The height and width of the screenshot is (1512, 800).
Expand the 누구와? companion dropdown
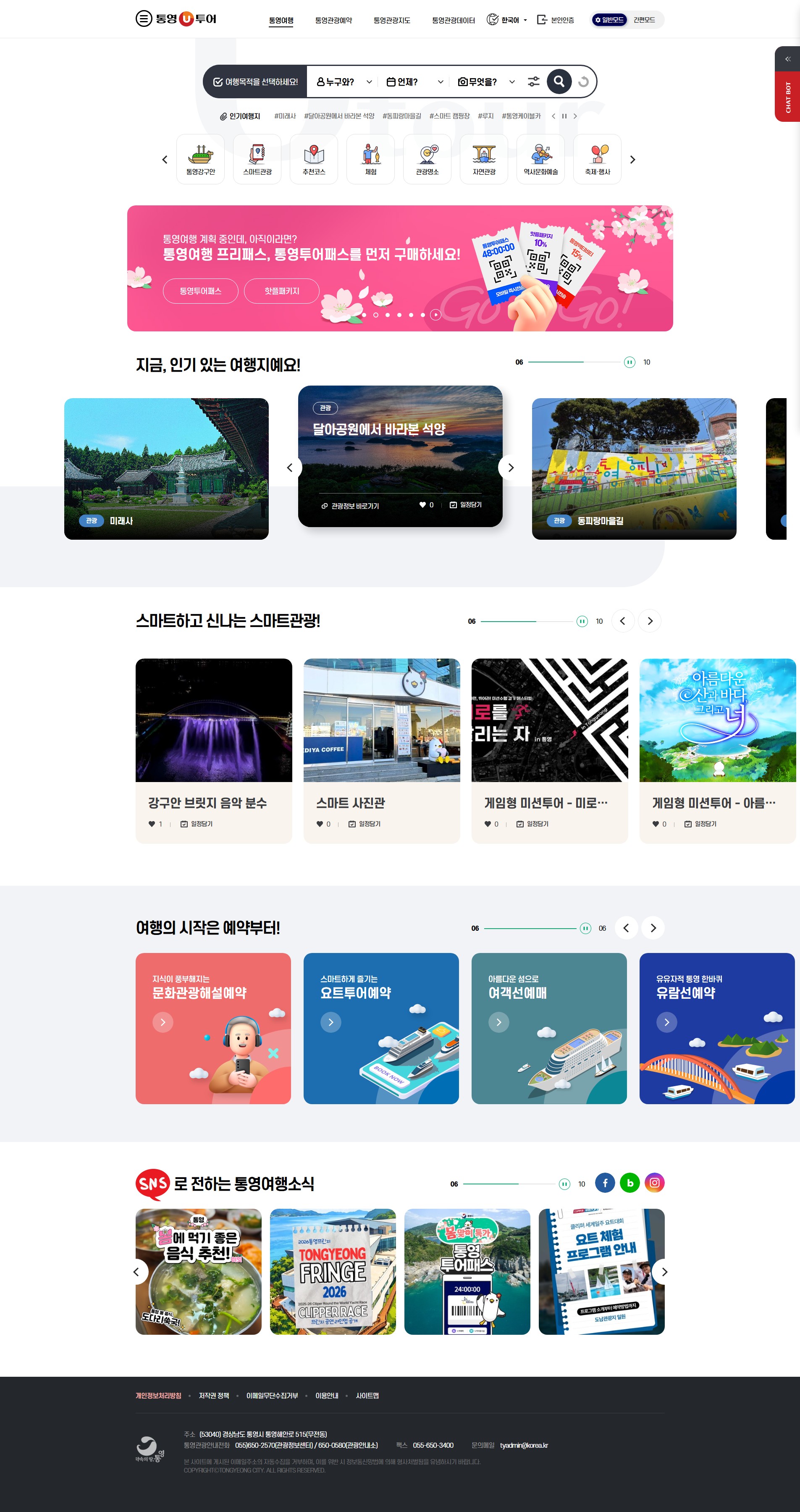click(344, 82)
